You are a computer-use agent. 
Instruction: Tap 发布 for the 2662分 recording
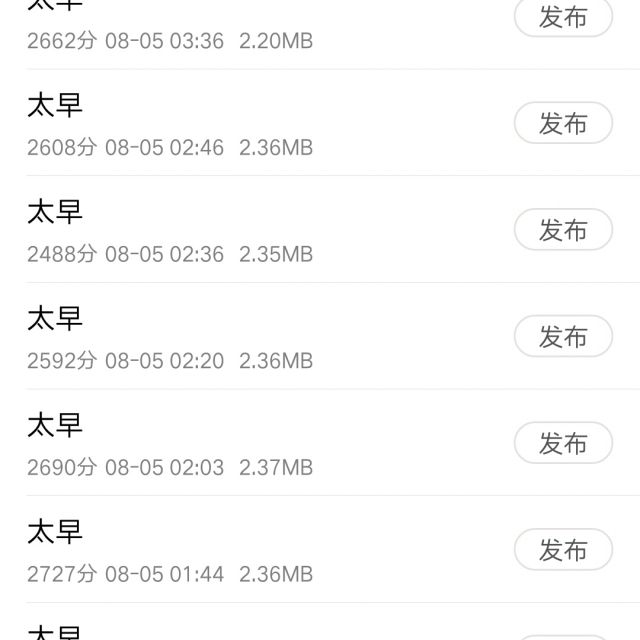point(562,17)
